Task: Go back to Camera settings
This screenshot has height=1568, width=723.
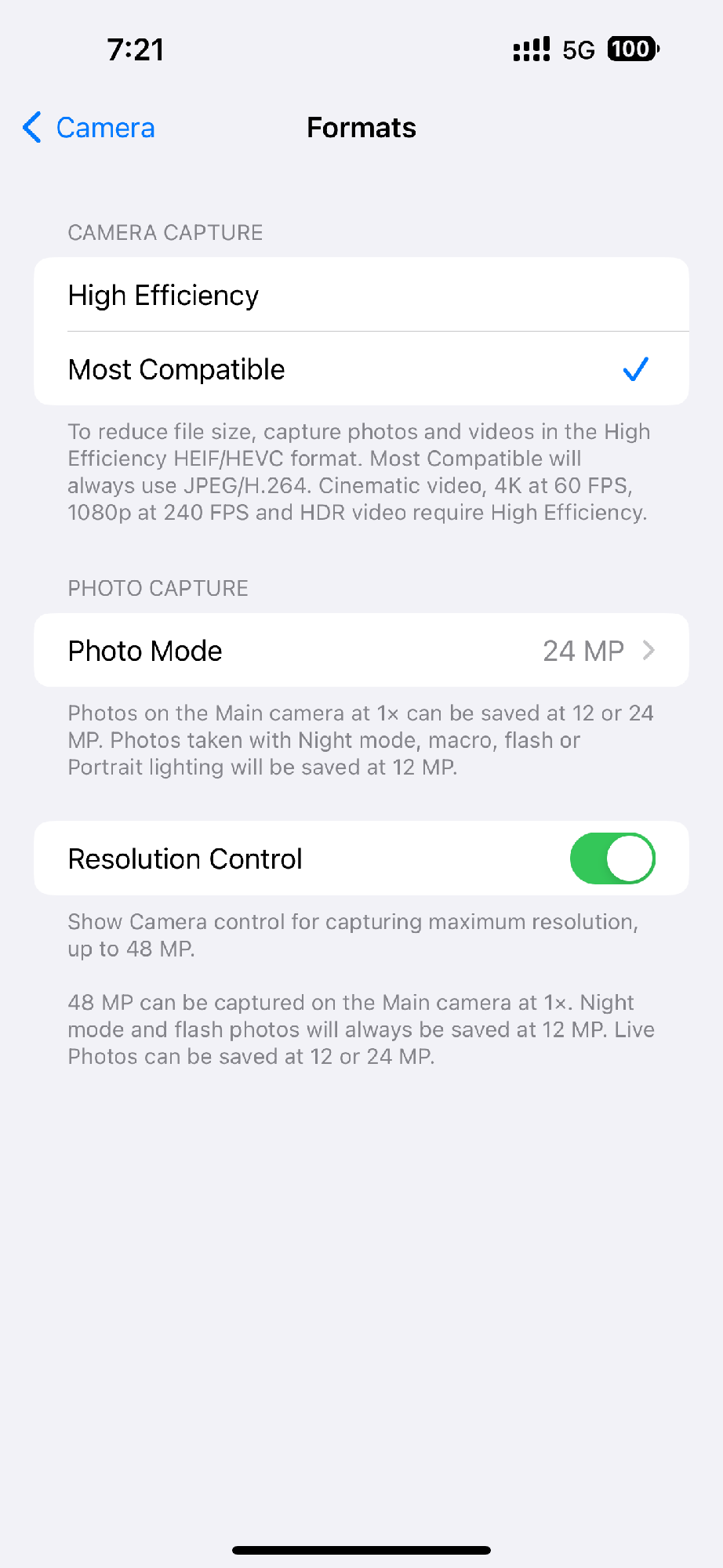Action: (x=89, y=128)
